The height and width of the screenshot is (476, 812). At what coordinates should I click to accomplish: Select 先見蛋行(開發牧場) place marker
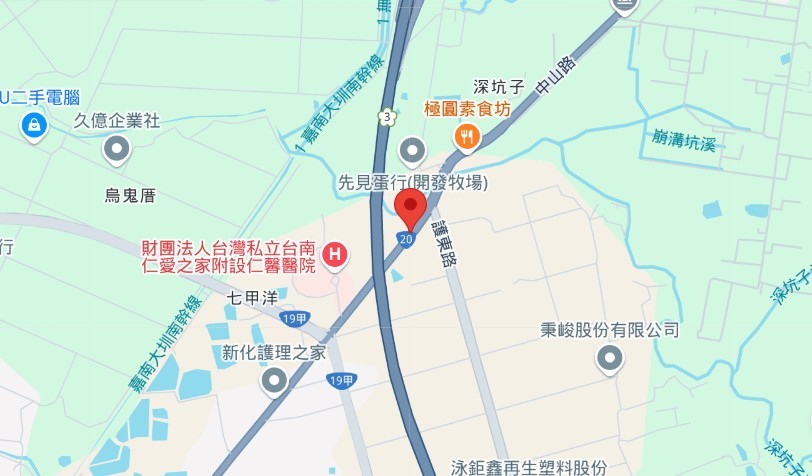(x=412, y=152)
